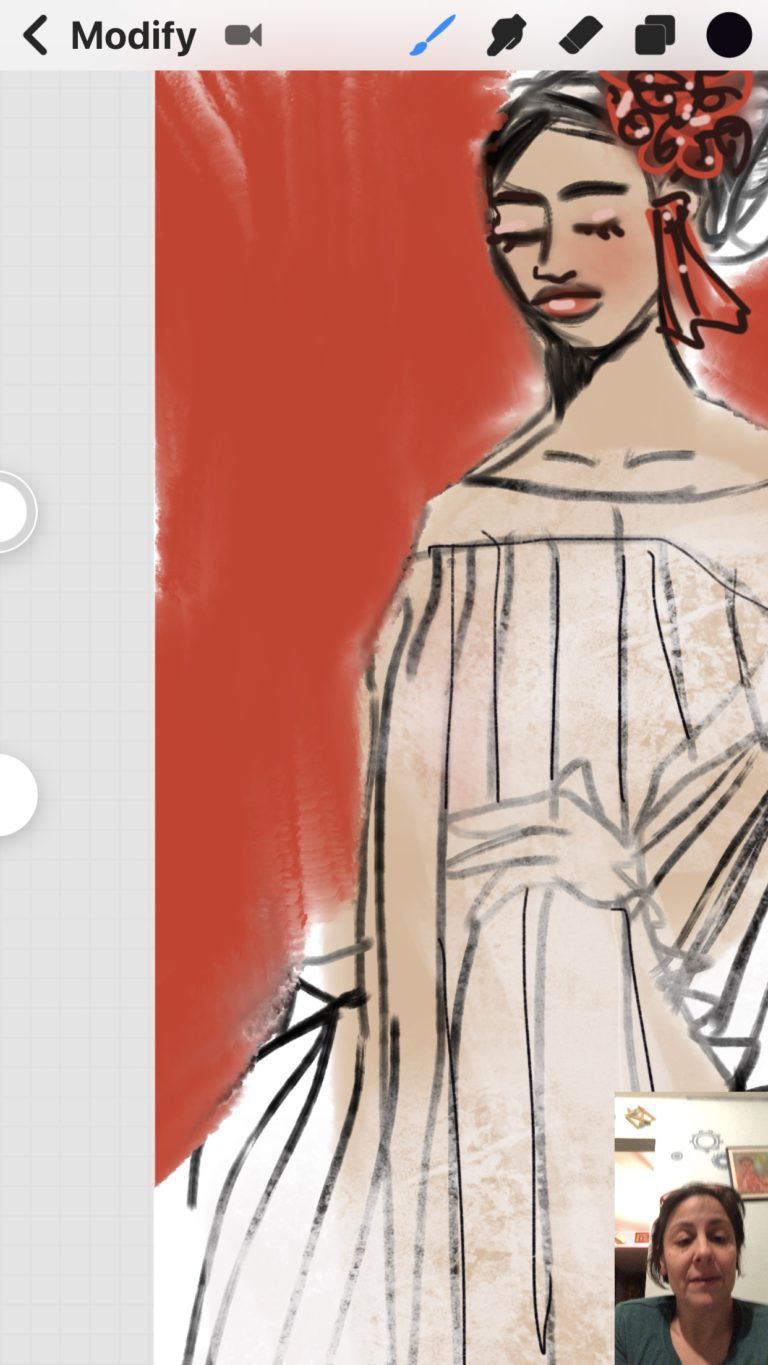Viewport: 768px width, 1365px height.
Task: Open the video call picture-in-picture preview
Action: click(691, 1228)
